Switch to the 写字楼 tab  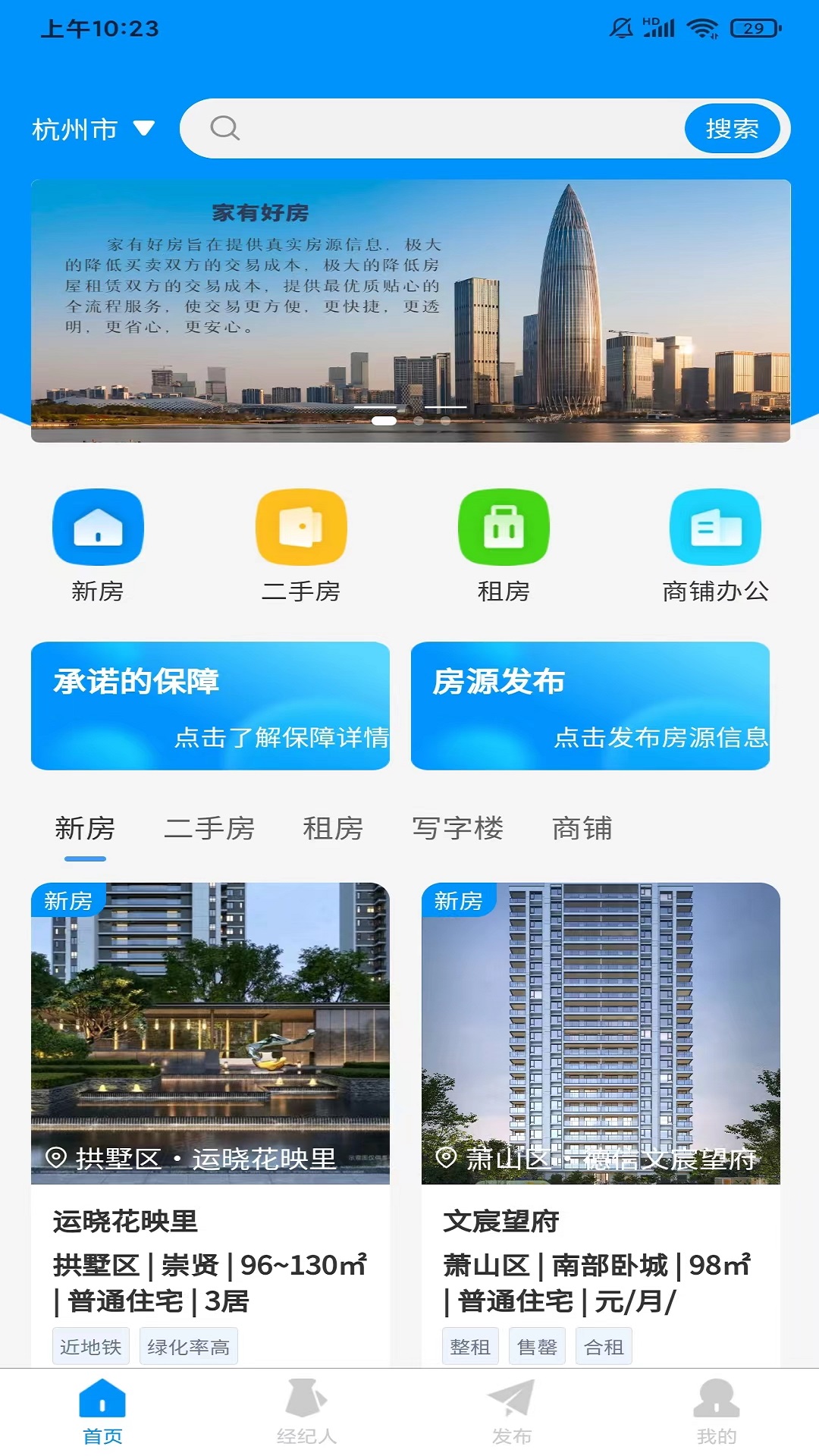pos(459,828)
